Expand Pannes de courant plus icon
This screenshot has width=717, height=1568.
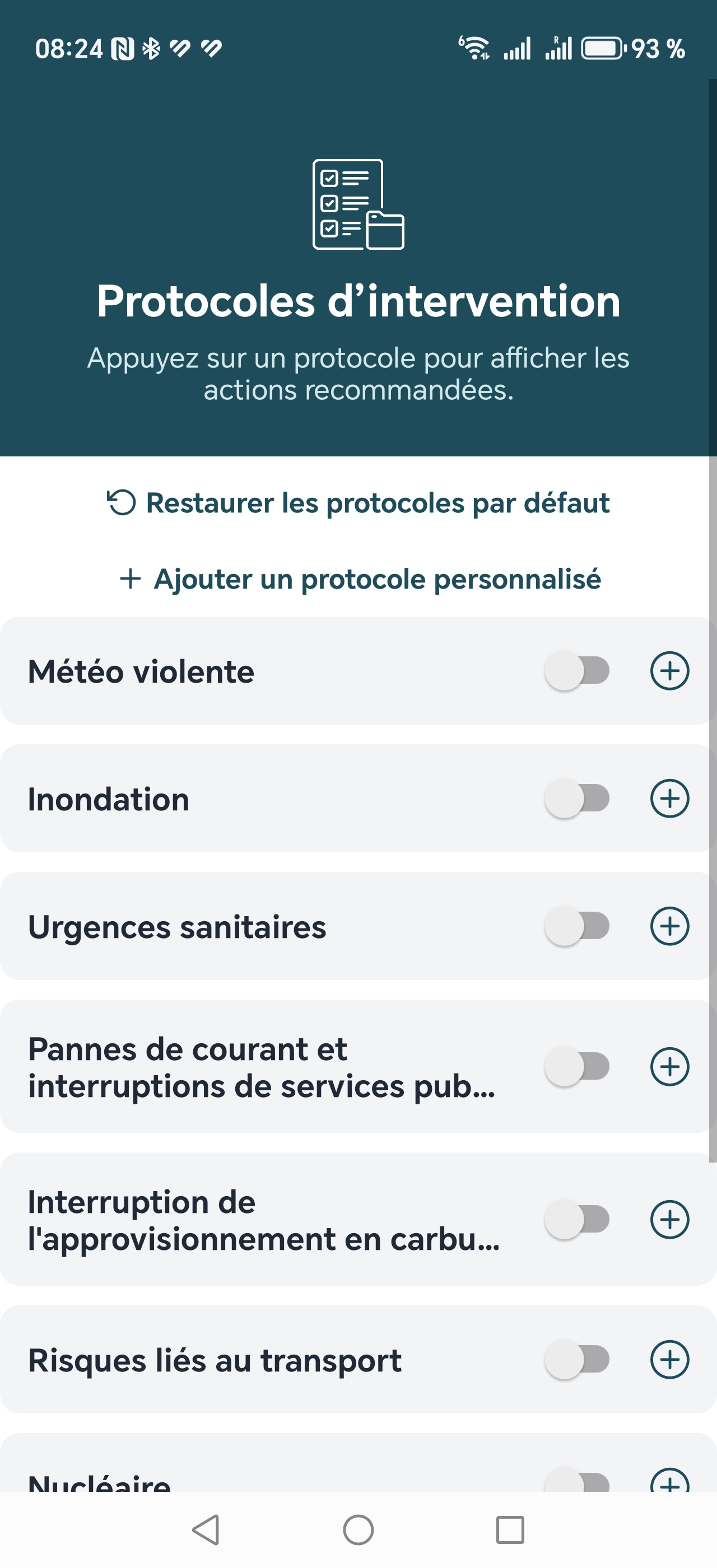click(669, 1066)
